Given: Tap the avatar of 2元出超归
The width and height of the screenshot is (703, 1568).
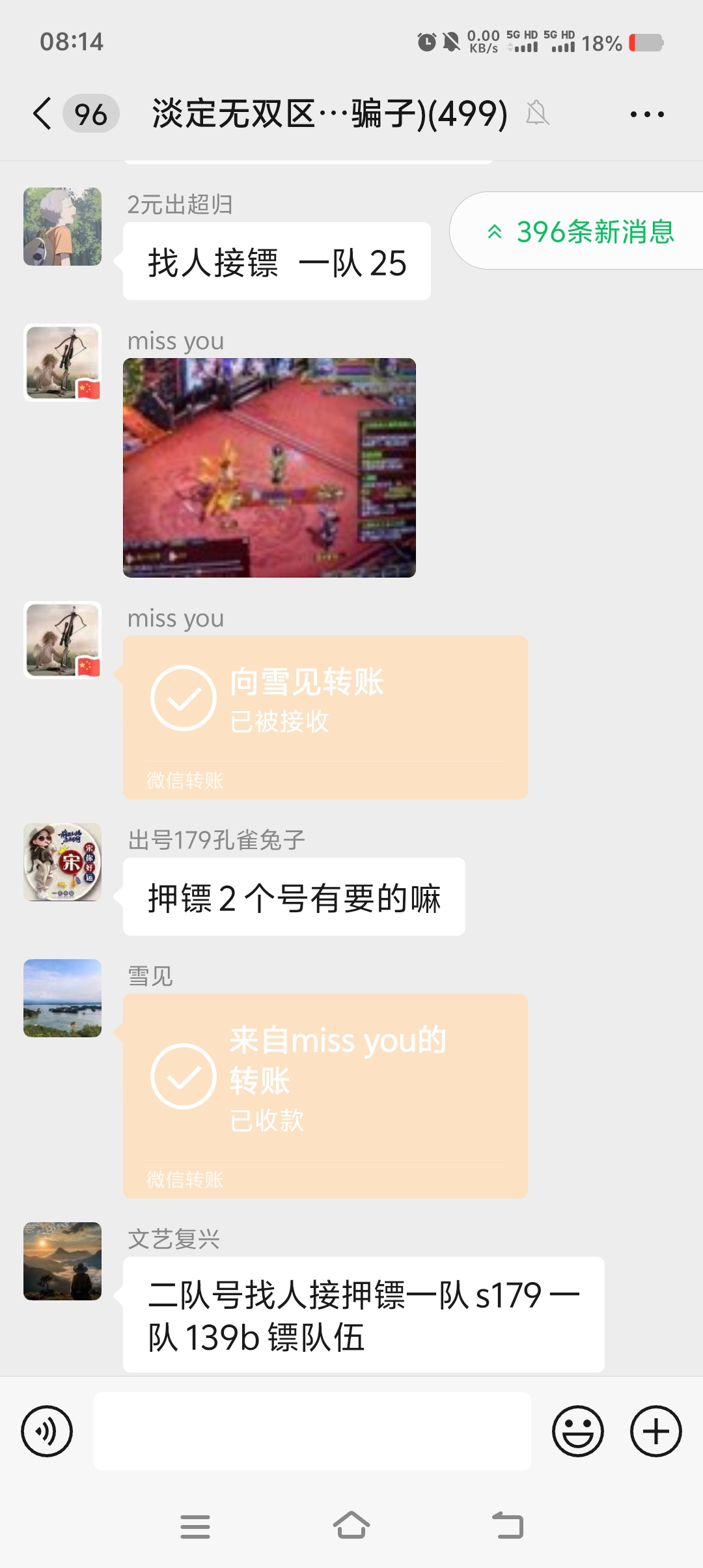Looking at the screenshot, I should point(62,227).
